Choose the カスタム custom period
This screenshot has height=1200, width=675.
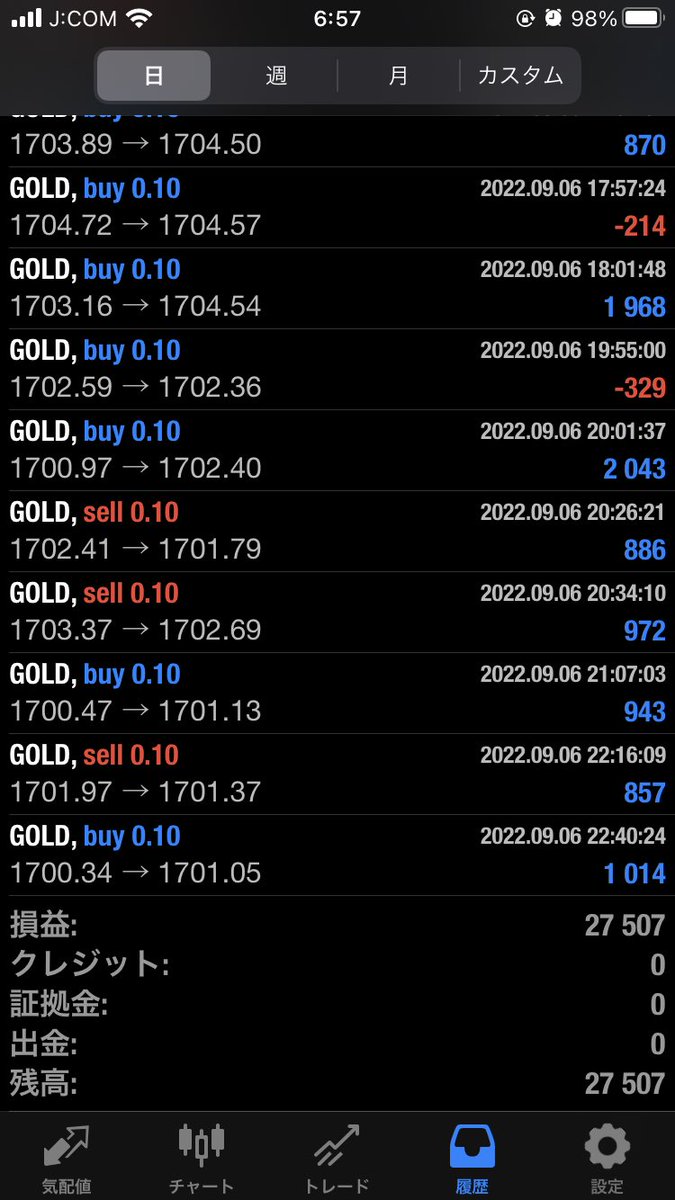pos(520,75)
